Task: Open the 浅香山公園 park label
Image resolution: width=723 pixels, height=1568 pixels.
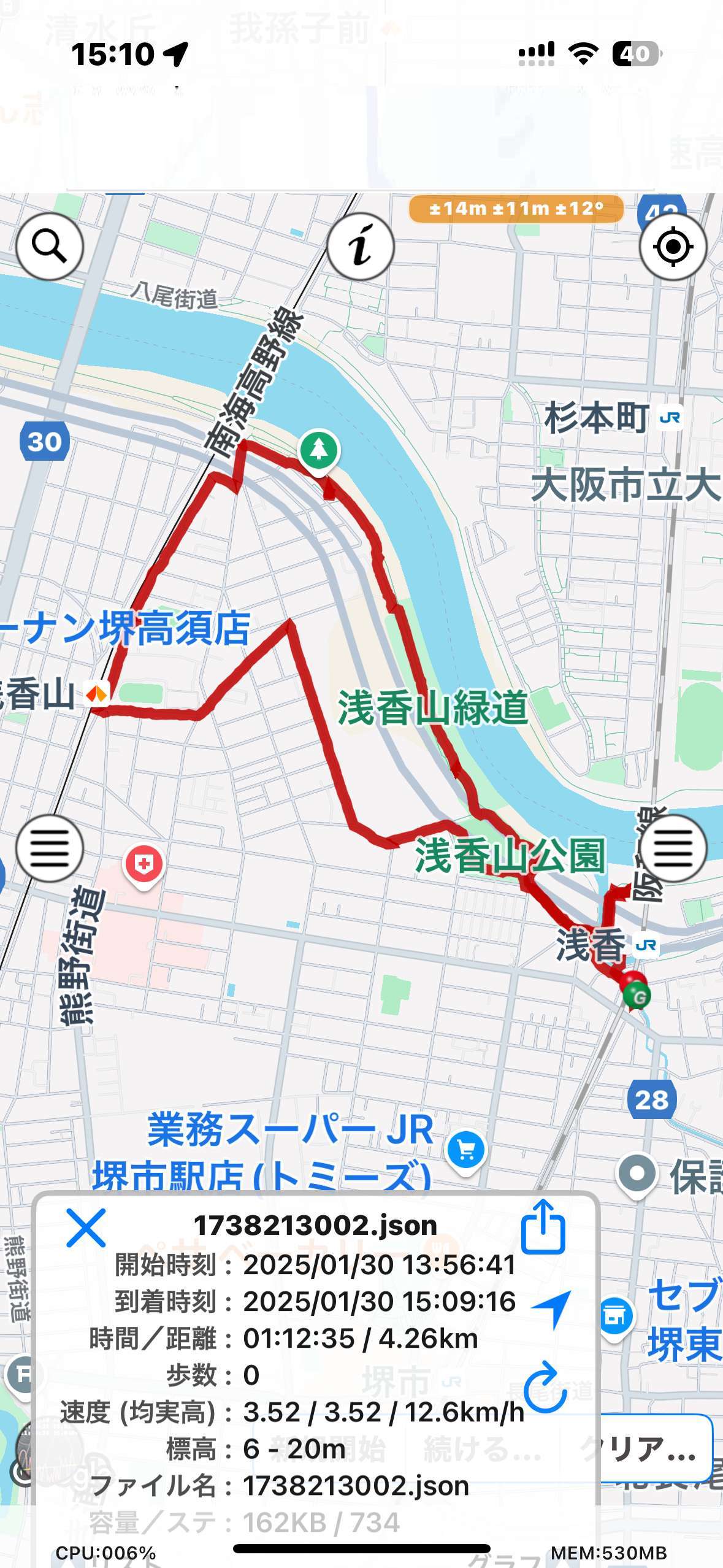Action: (510, 856)
